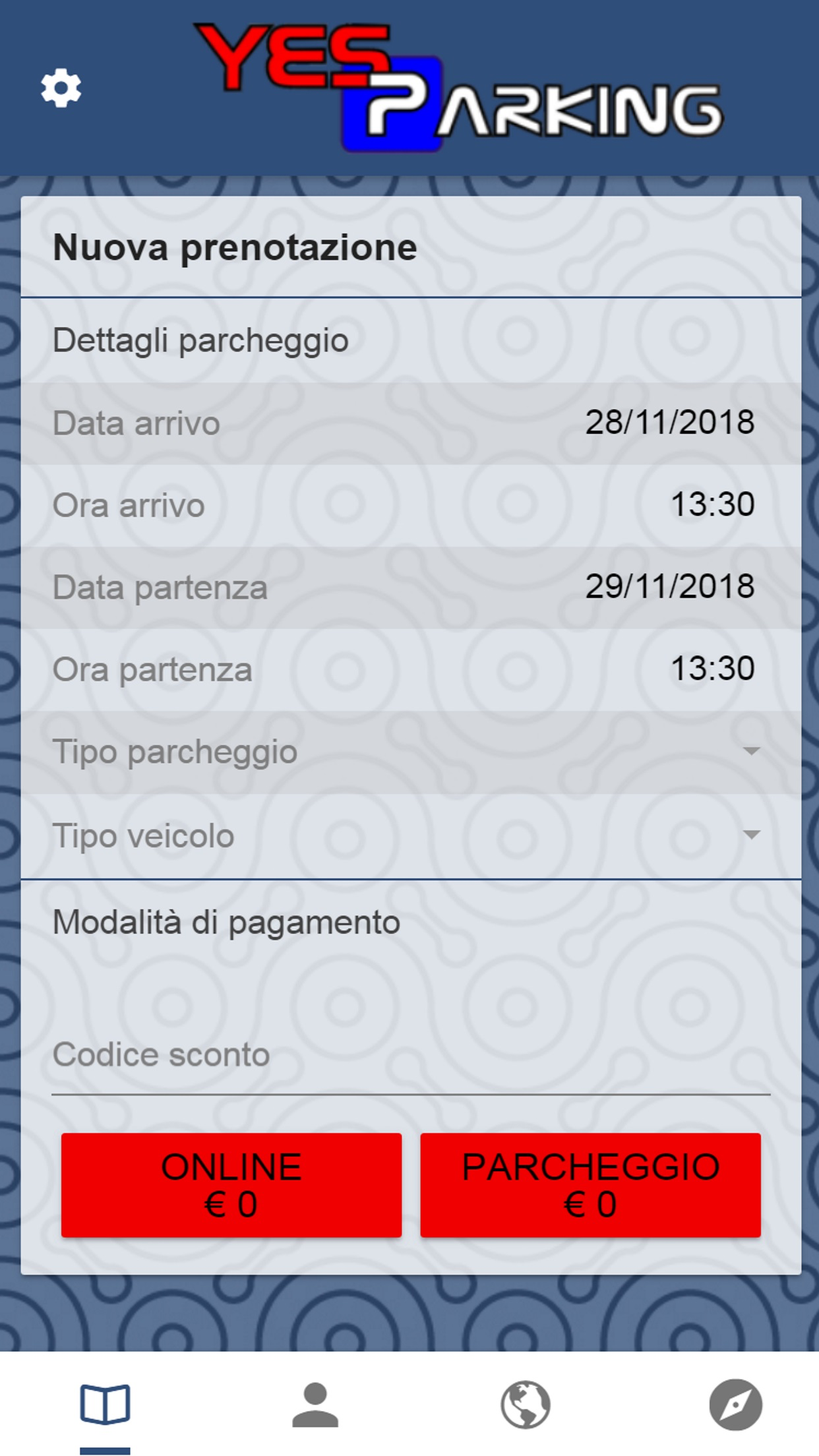Viewport: 819px width, 1456px height.
Task: Open the globe tab
Action: (x=525, y=1405)
